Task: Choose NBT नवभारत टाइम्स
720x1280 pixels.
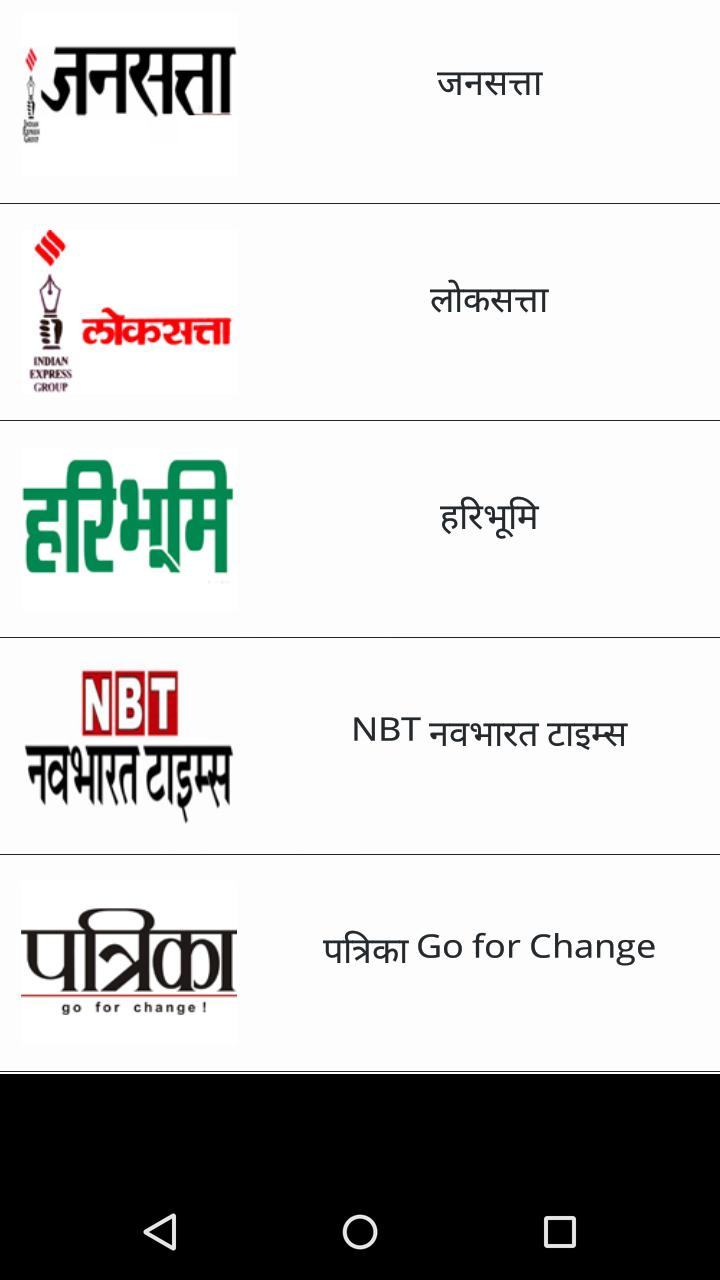Action: pos(489,733)
